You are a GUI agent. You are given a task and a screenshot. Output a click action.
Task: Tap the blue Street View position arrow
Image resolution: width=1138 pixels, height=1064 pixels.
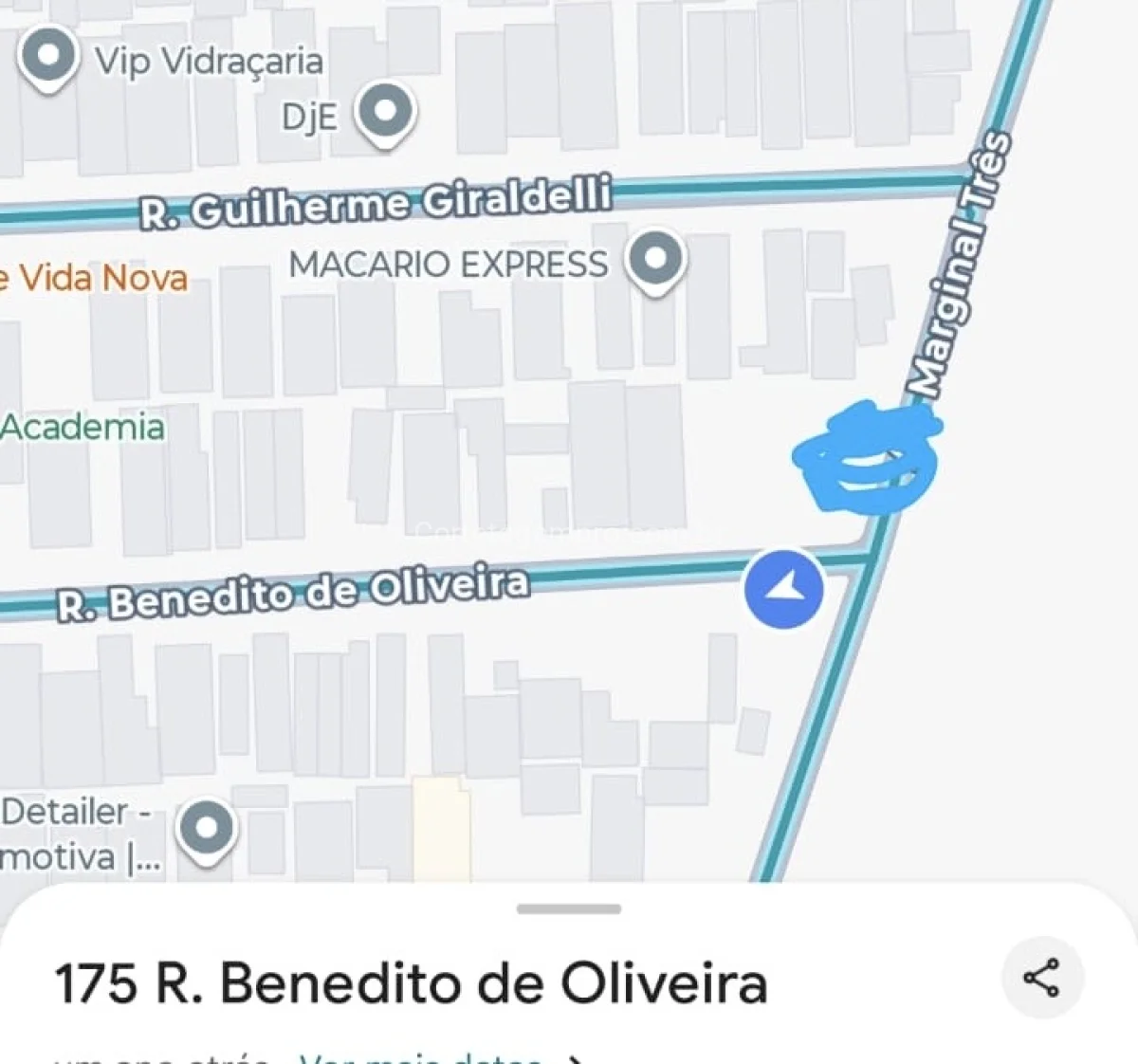pos(784,589)
